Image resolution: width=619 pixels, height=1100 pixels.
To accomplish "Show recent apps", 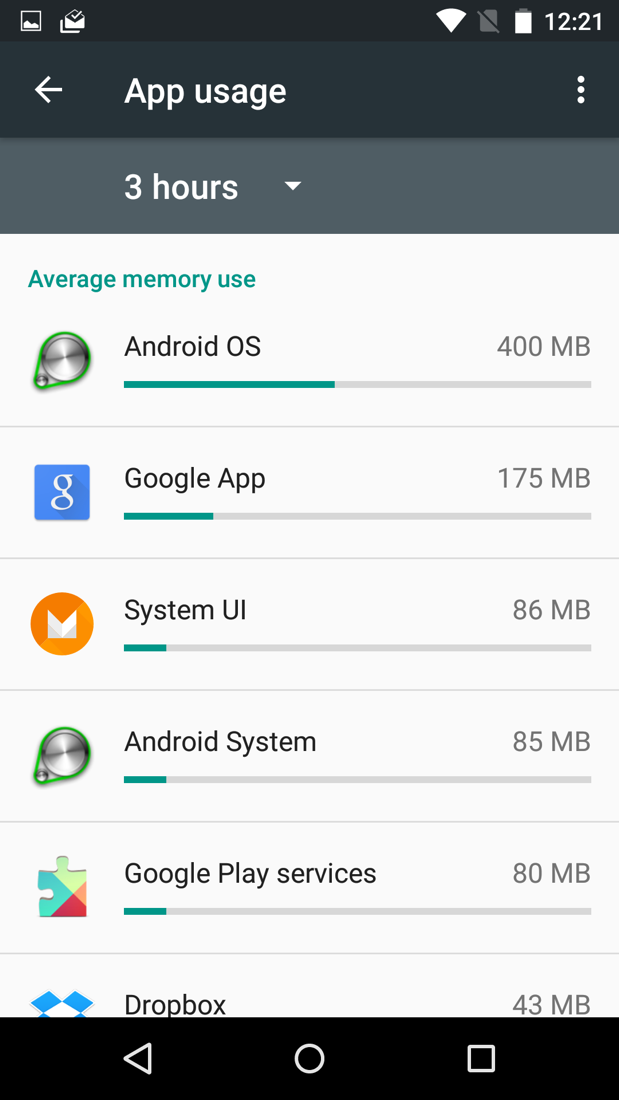I will click(481, 1058).
